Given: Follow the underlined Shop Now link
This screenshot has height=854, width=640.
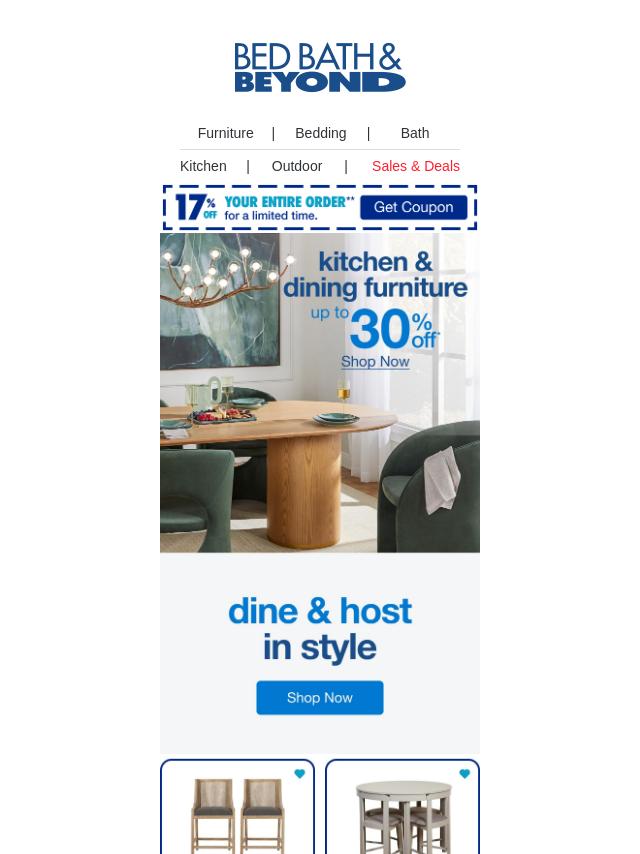Looking at the screenshot, I should coord(375,362).
